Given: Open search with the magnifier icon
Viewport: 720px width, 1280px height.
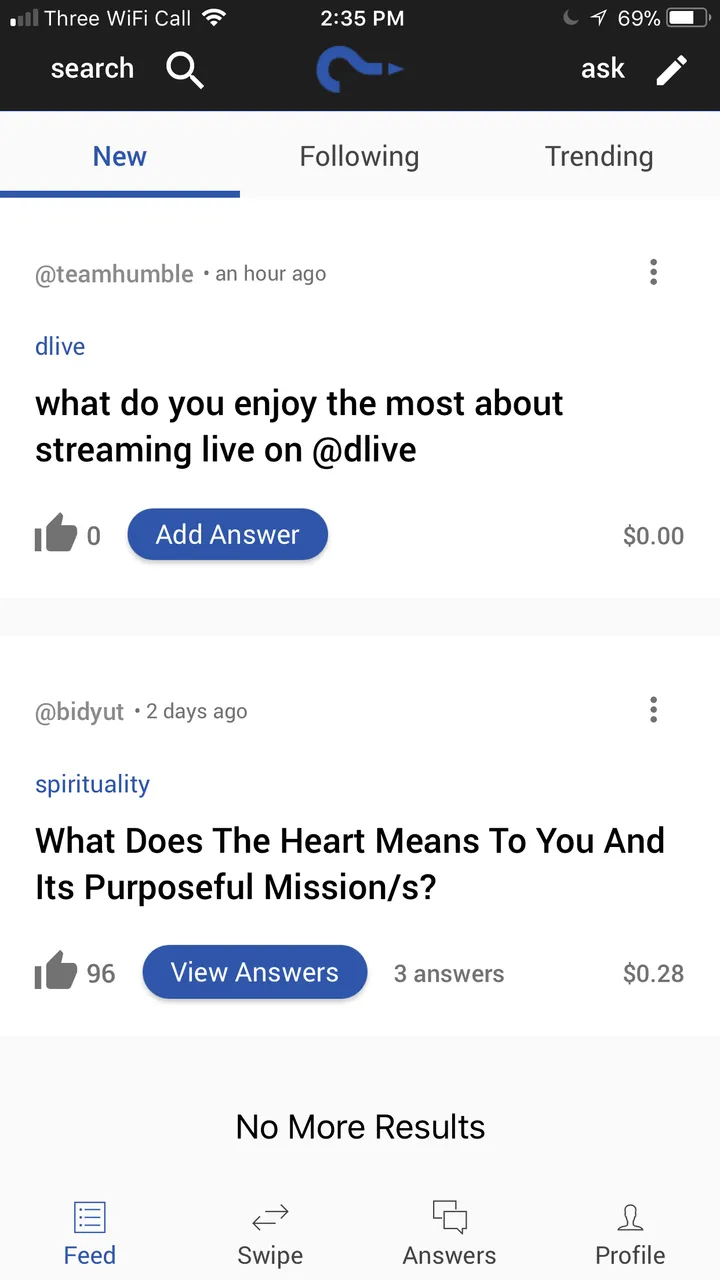Looking at the screenshot, I should click(185, 70).
